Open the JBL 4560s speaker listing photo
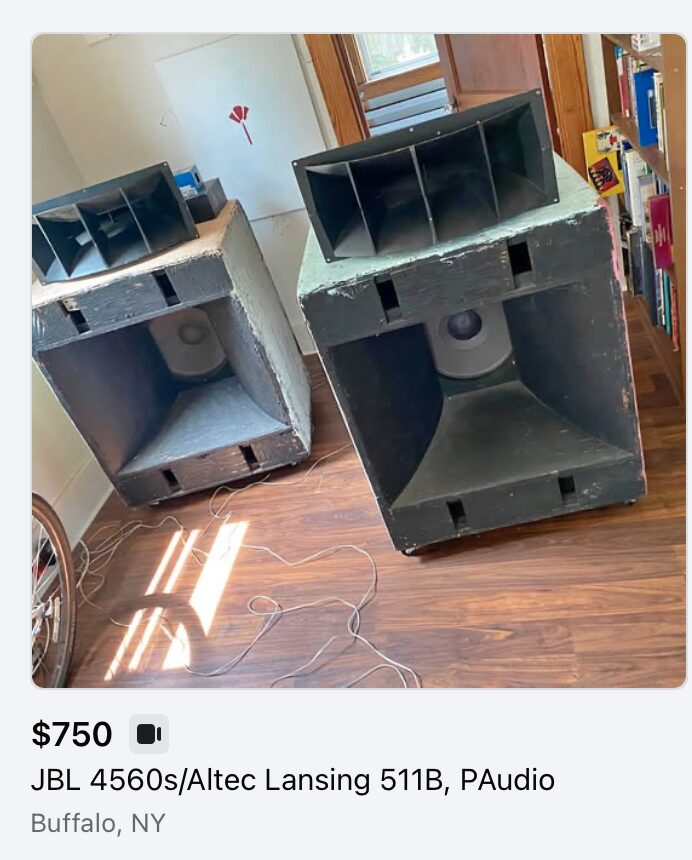Viewport: 692px width, 860px height. [359, 361]
